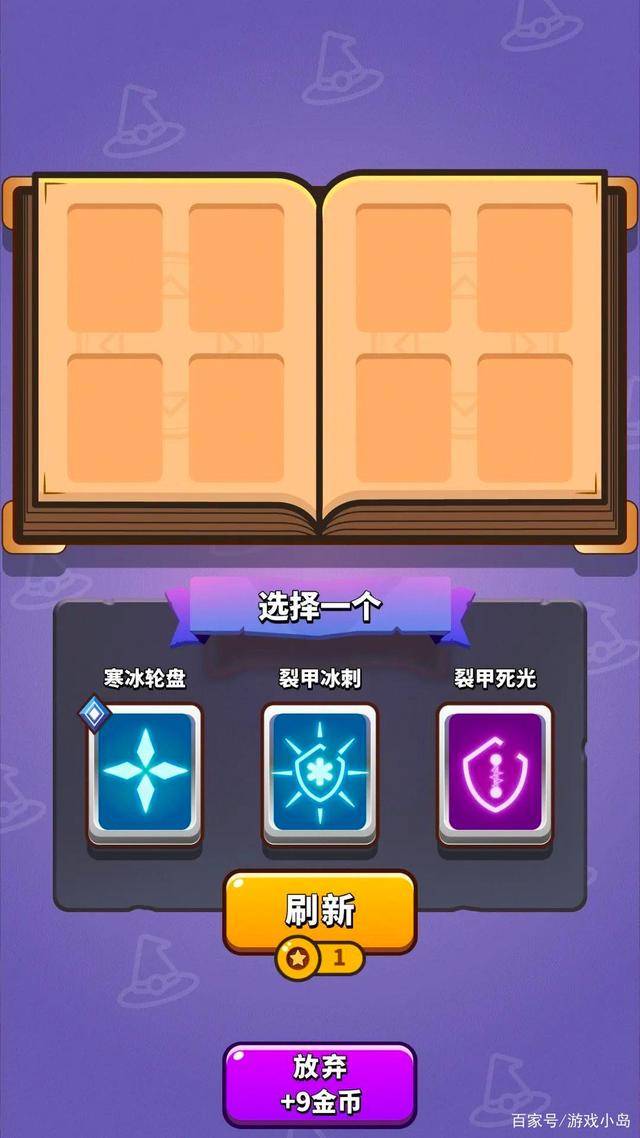Tap the 刷新 refresh button
This screenshot has height=1138, width=640.
pyautogui.click(x=319, y=911)
